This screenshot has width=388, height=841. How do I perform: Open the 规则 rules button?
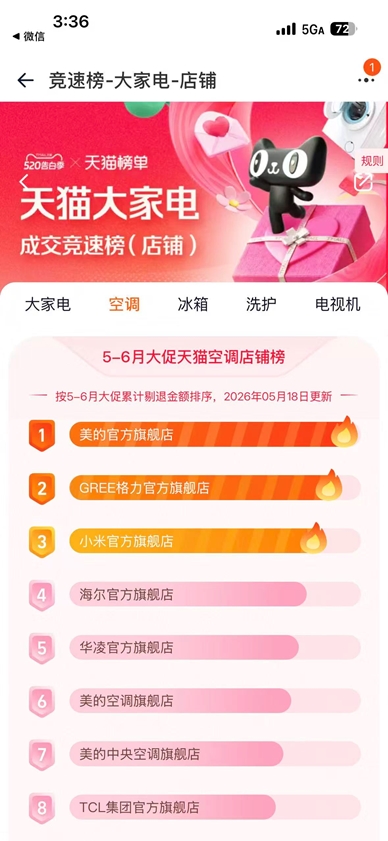(372, 161)
